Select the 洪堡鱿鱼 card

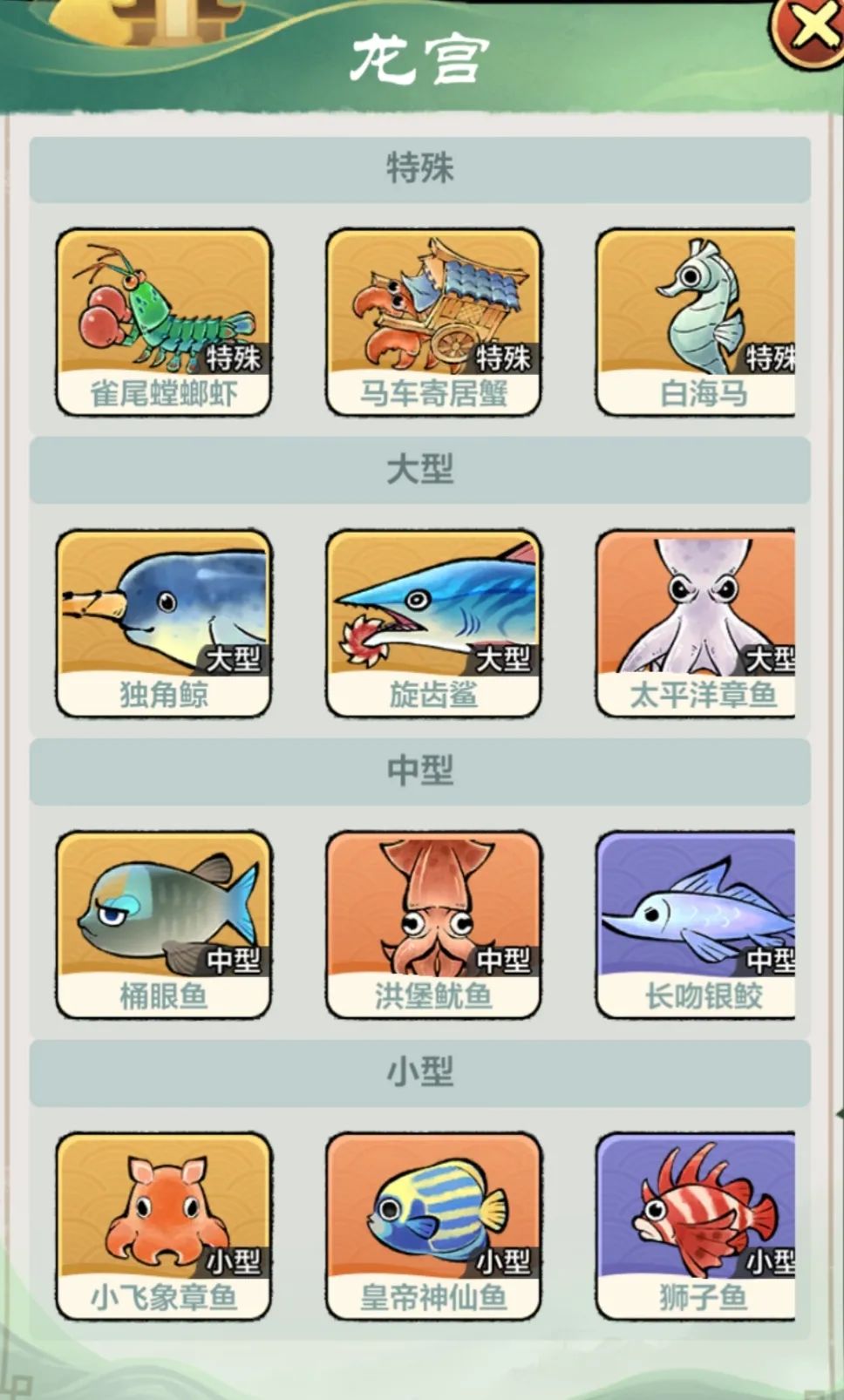coord(433,924)
